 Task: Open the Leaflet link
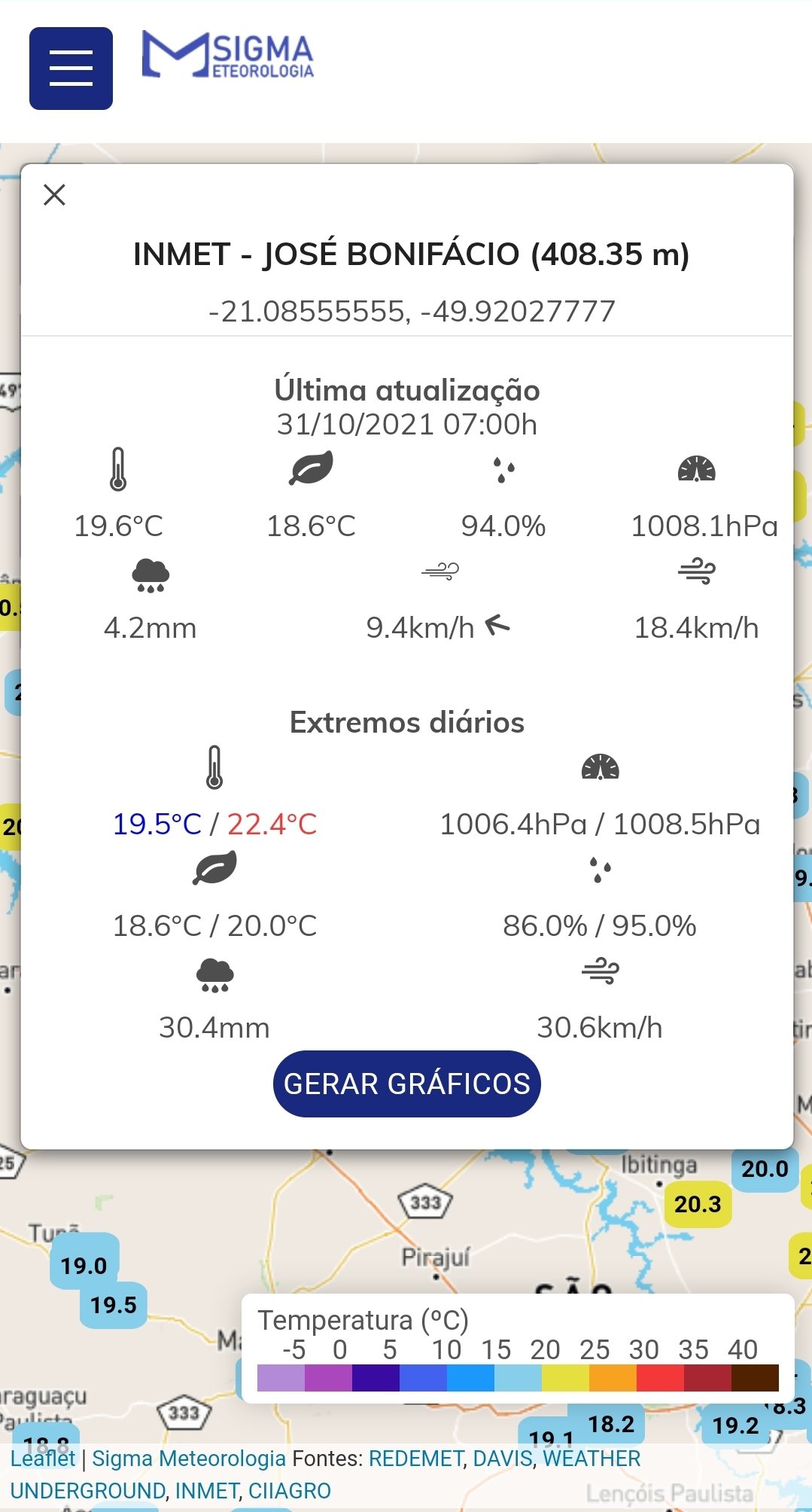click(43, 1459)
